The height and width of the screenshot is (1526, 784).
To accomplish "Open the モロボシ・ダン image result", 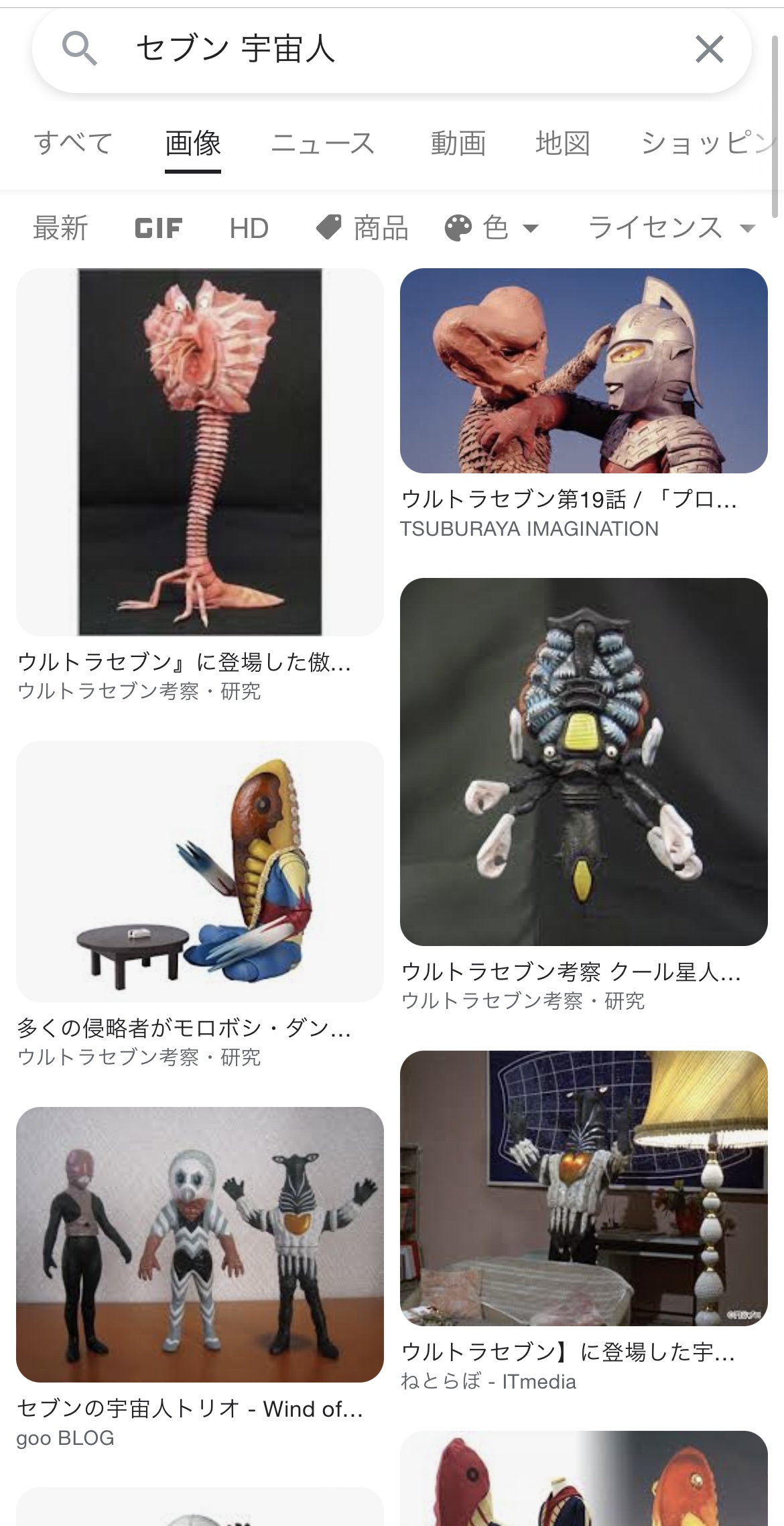I will click(x=200, y=872).
